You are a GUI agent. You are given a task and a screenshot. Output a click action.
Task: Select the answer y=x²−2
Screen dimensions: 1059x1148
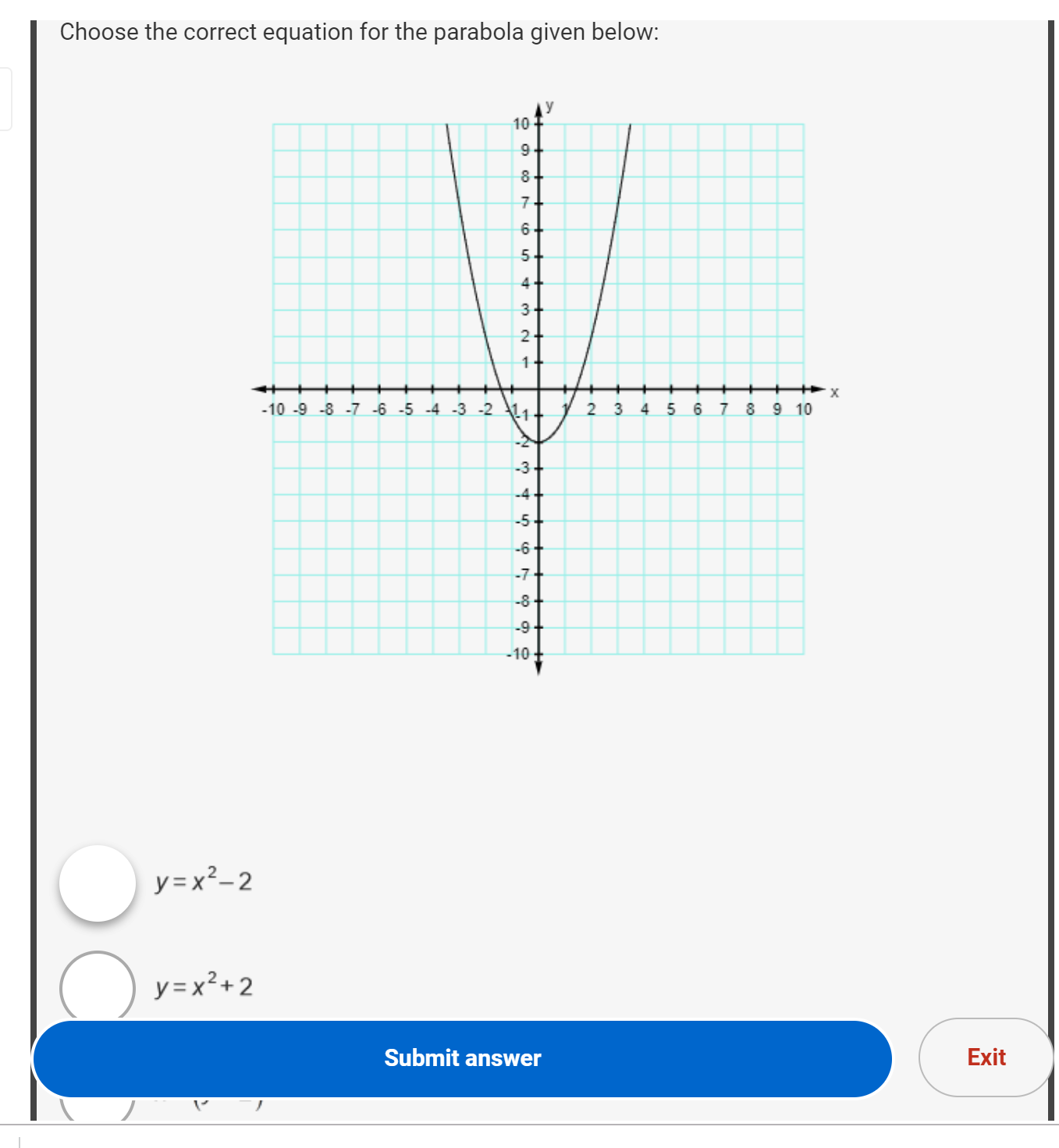[x=98, y=883]
